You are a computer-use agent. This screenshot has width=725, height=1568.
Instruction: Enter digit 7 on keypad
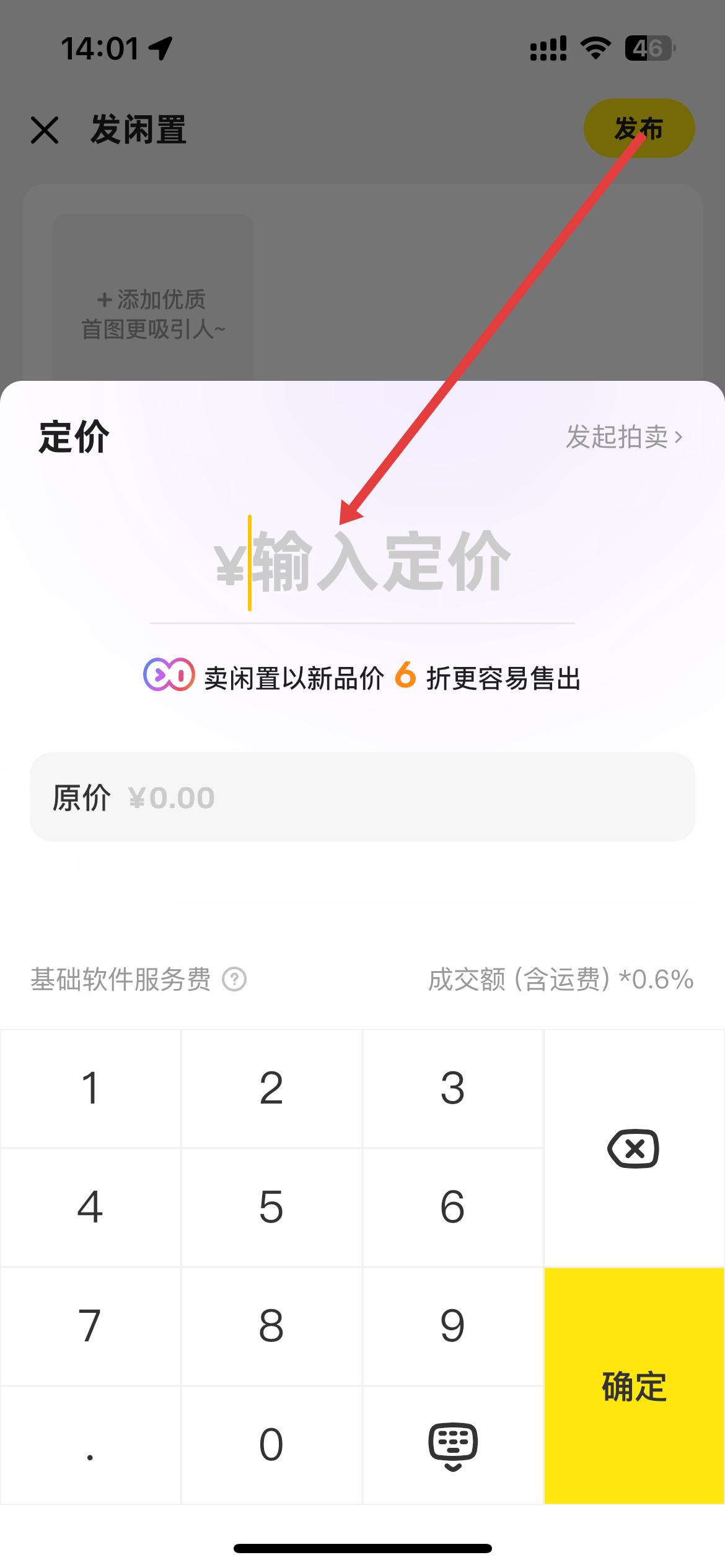pos(90,1326)
